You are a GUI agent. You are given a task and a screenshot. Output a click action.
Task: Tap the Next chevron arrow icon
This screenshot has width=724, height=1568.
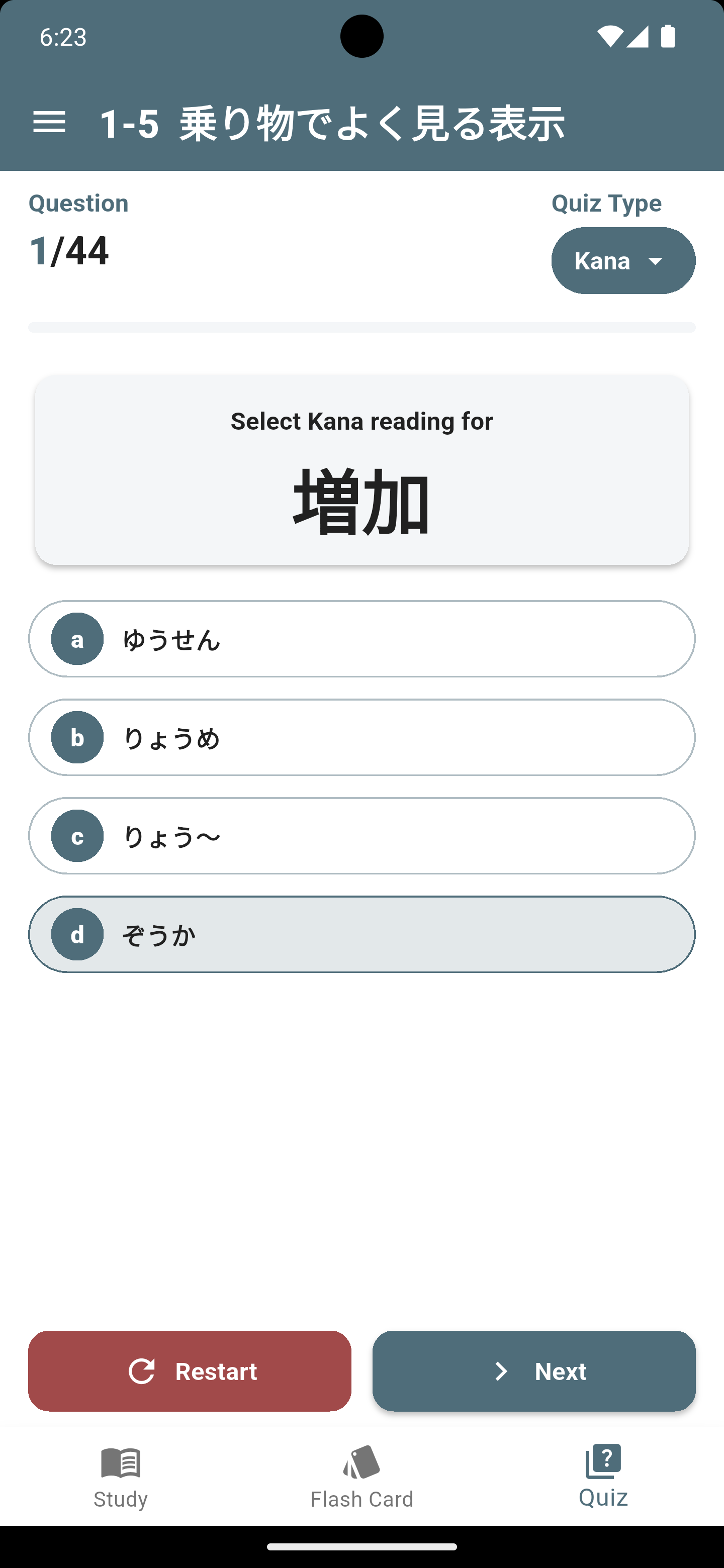click(502, 1371)
